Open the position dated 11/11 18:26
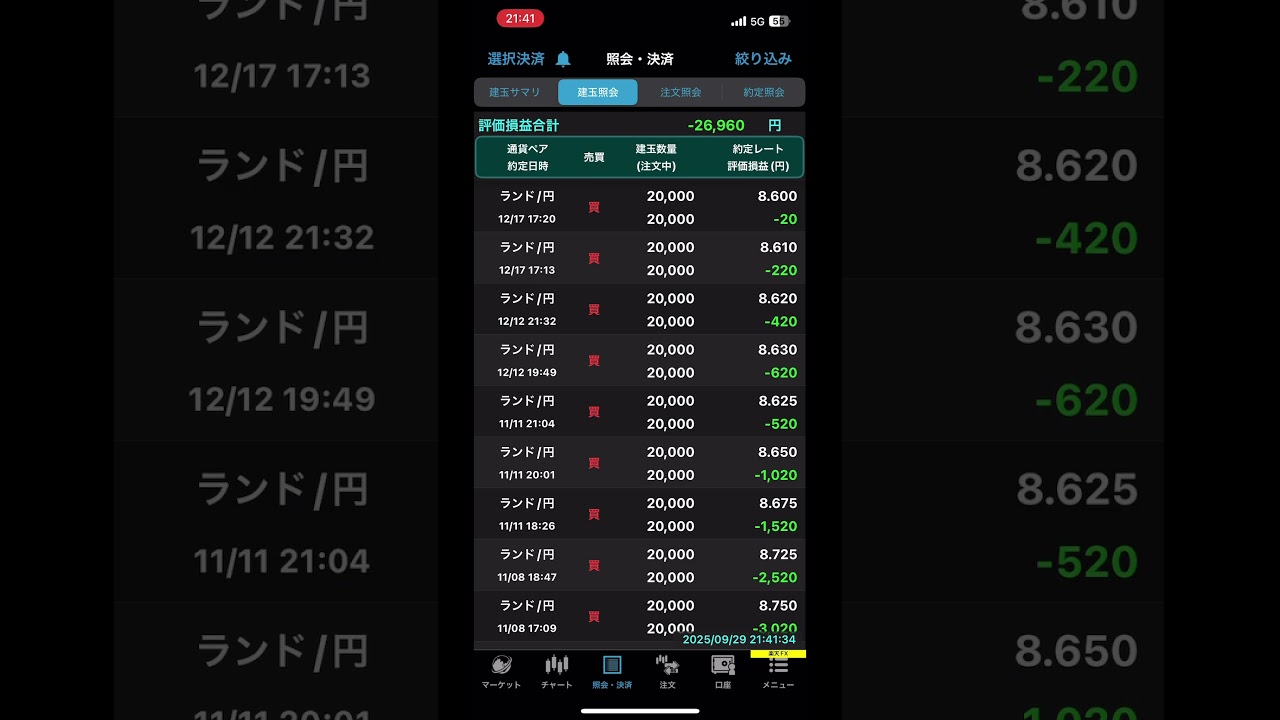 pyautogui.click(x=639, y=513)
